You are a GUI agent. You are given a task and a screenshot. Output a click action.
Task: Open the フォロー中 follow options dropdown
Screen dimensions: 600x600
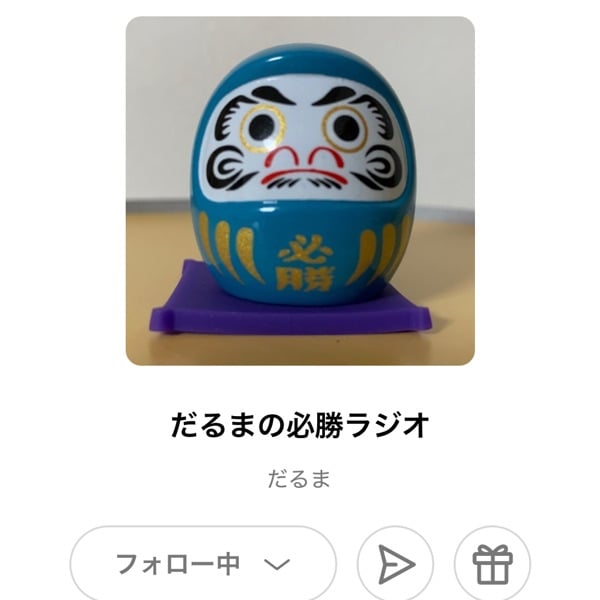[202, 564]
